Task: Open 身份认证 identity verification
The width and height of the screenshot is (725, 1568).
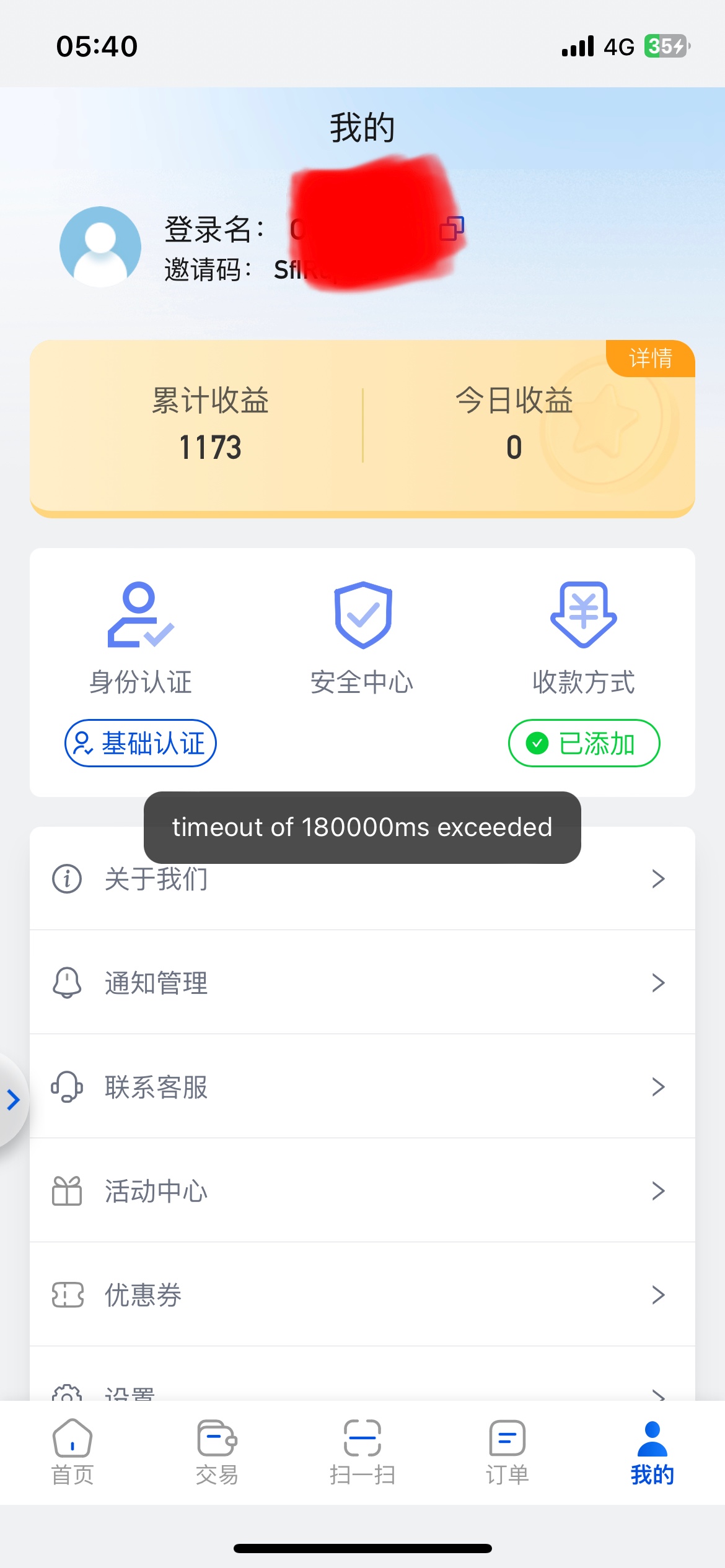Action: pos(141,638)
